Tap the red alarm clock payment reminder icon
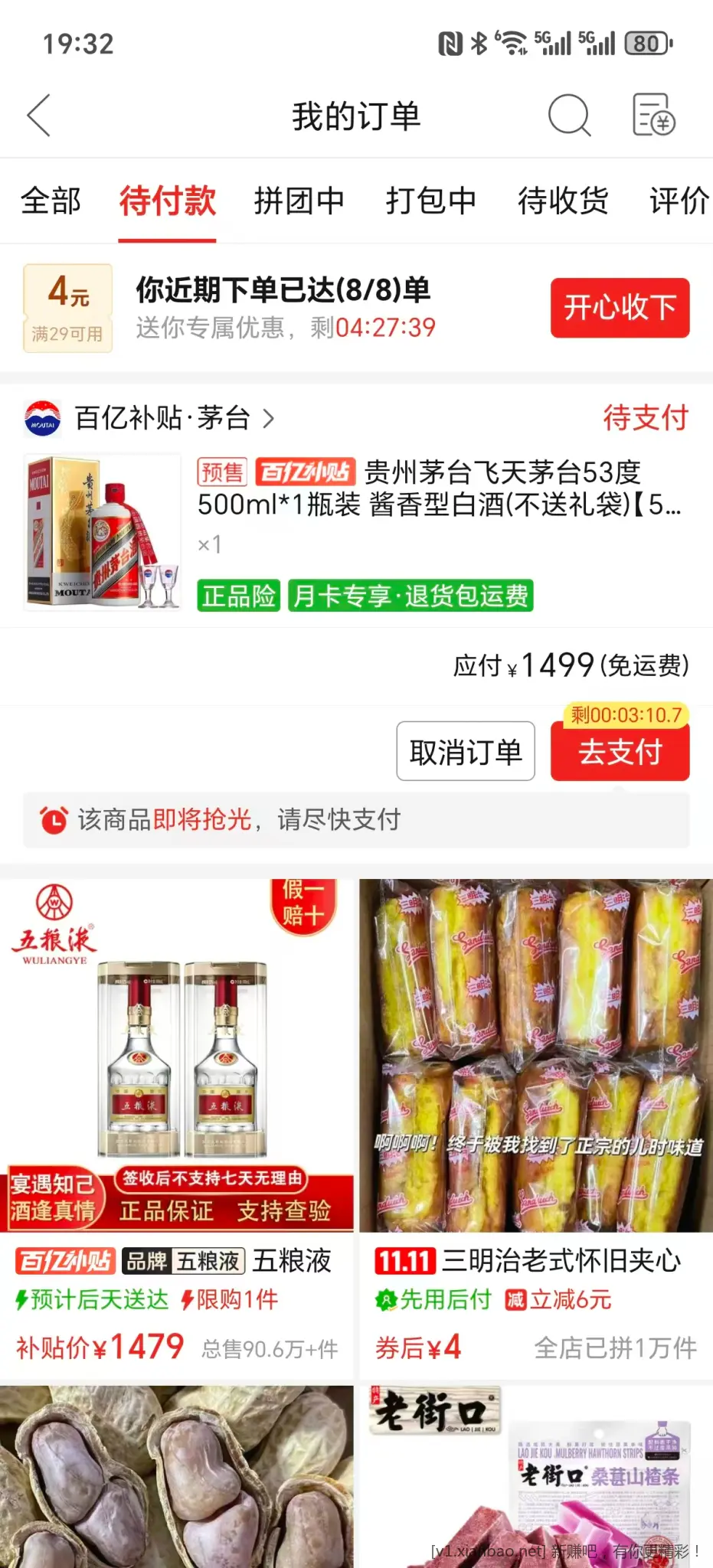This screenshot has width=713, height=1568. tap(49, 819)
